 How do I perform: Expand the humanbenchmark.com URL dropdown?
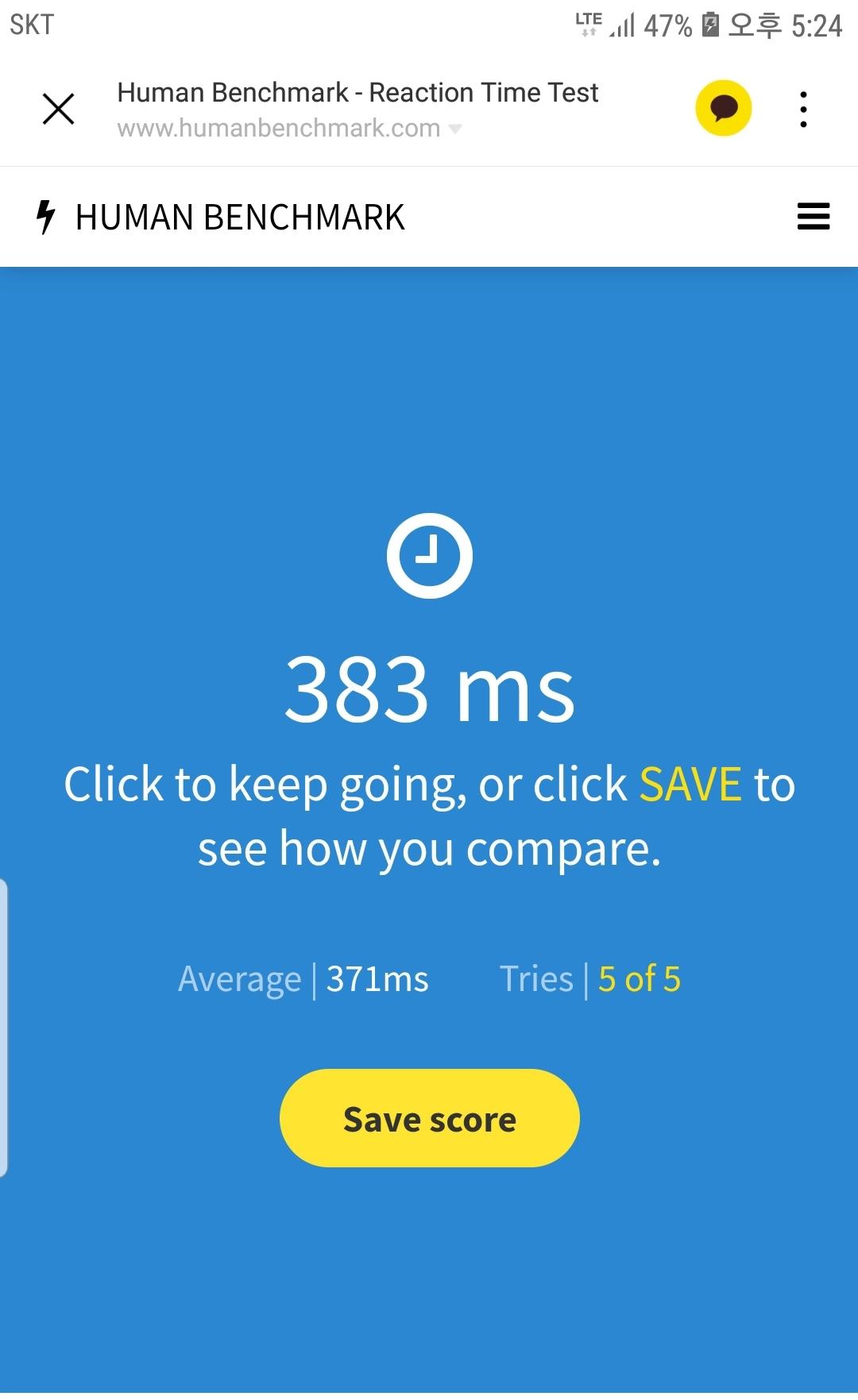[x=455, y=129]
